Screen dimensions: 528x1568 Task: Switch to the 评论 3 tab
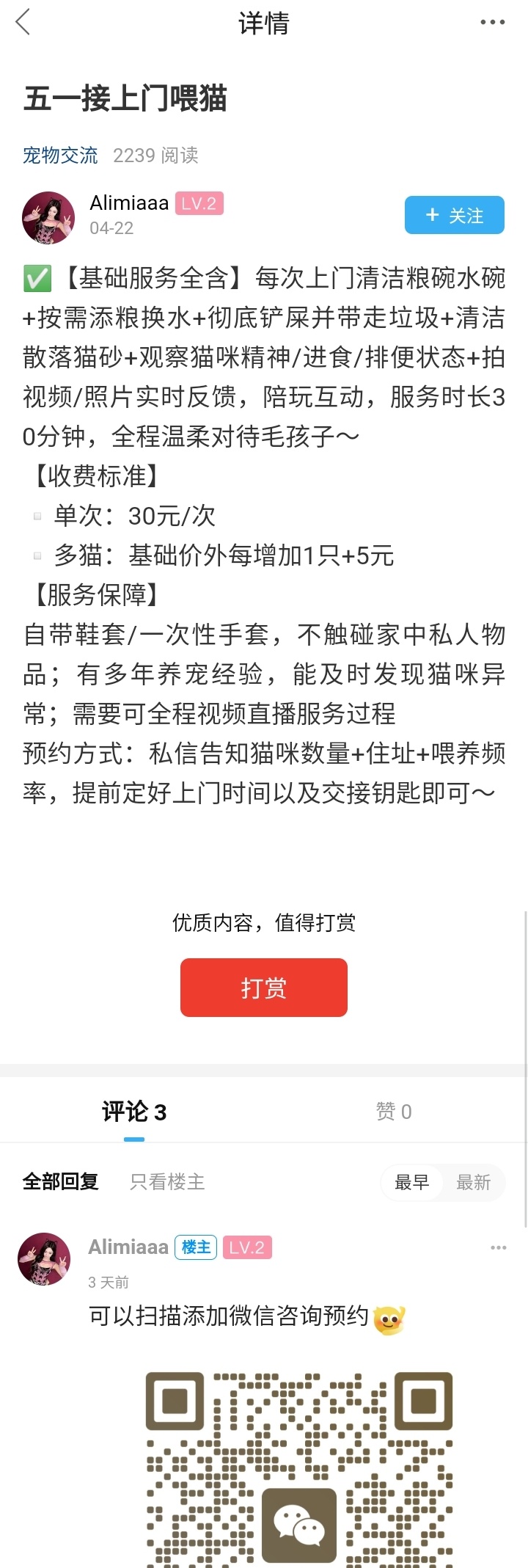[x=134, y=1112]
